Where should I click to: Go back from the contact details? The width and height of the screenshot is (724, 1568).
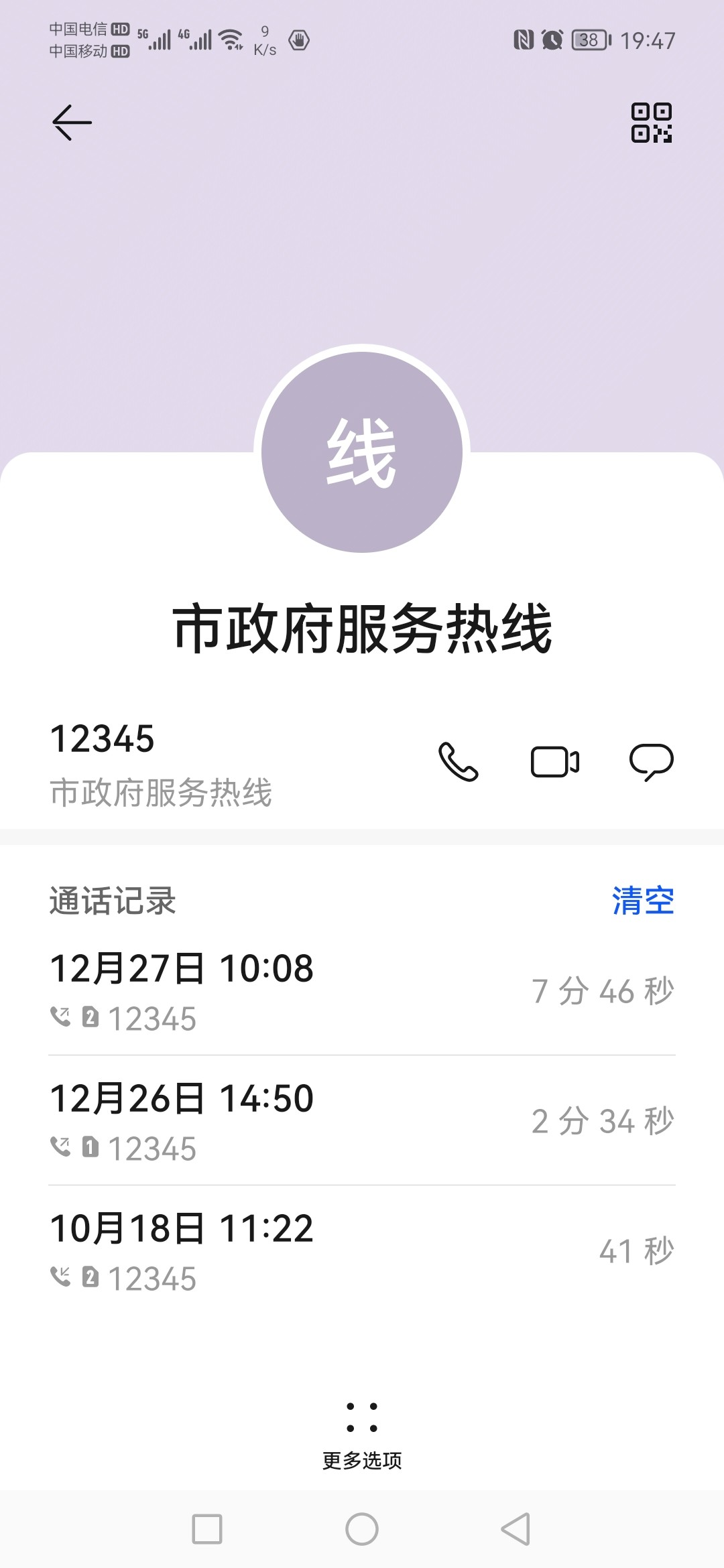point(72,123)
